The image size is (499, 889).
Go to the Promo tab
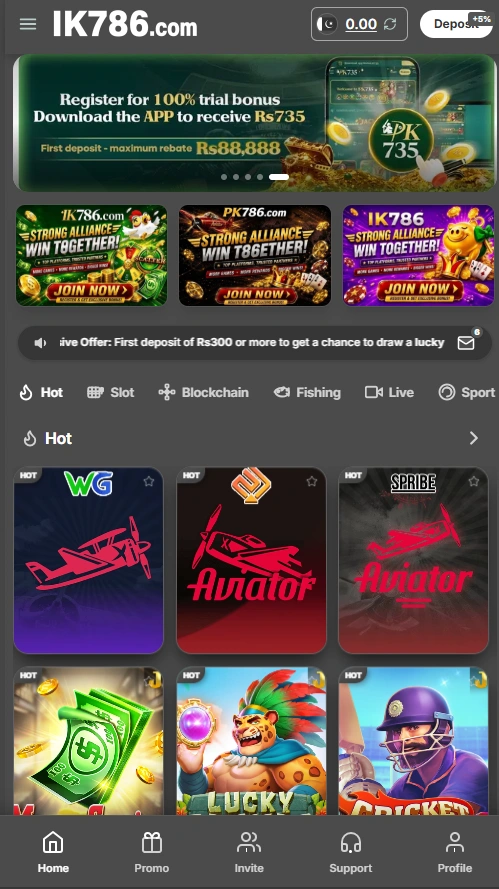[151, 852]
